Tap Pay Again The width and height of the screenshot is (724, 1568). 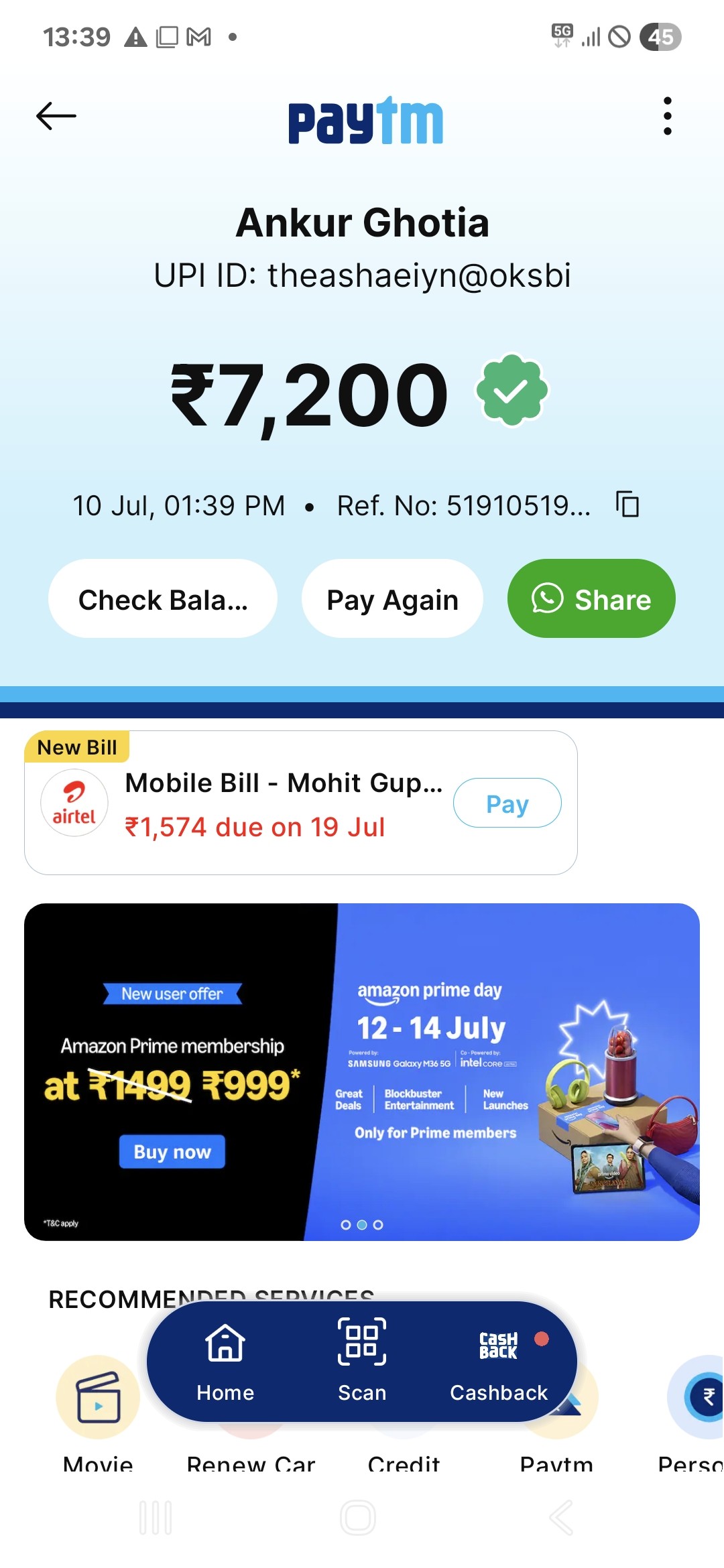click(392, 598)
